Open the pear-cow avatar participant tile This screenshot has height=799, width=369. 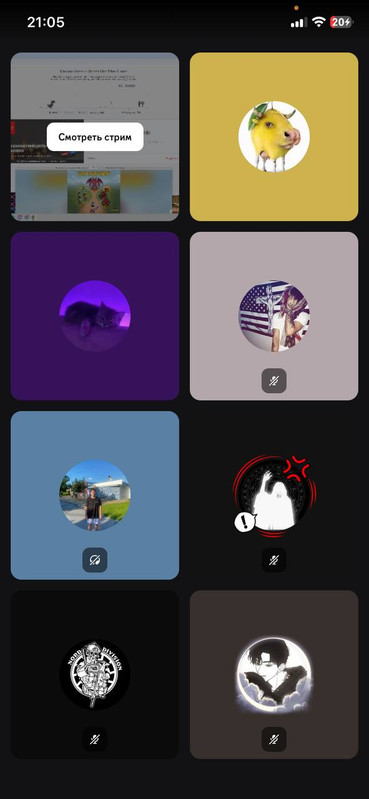[274, 137]
